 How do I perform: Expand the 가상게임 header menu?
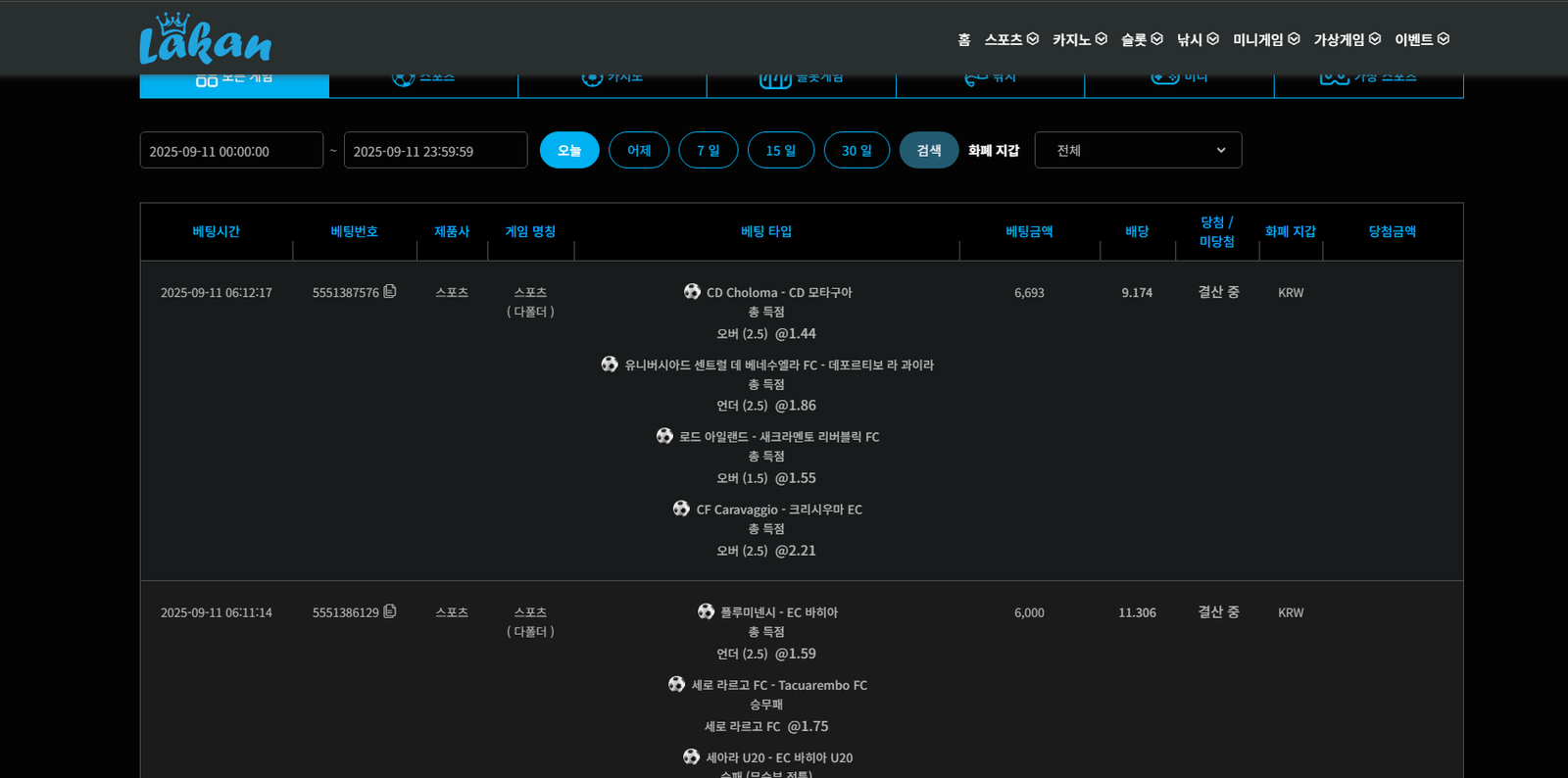click(1347, 39)
